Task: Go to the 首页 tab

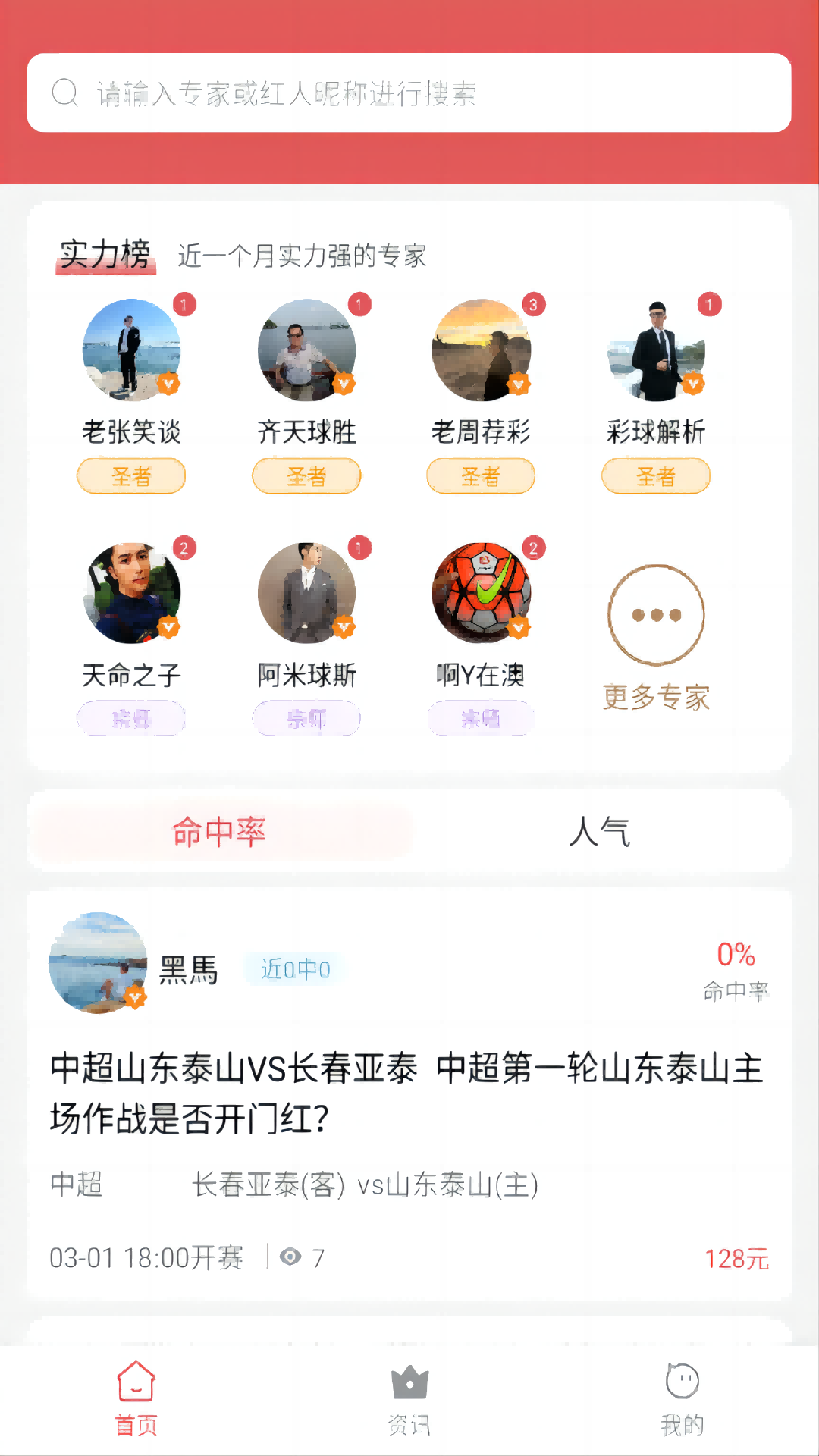Action: point(136,1399)
